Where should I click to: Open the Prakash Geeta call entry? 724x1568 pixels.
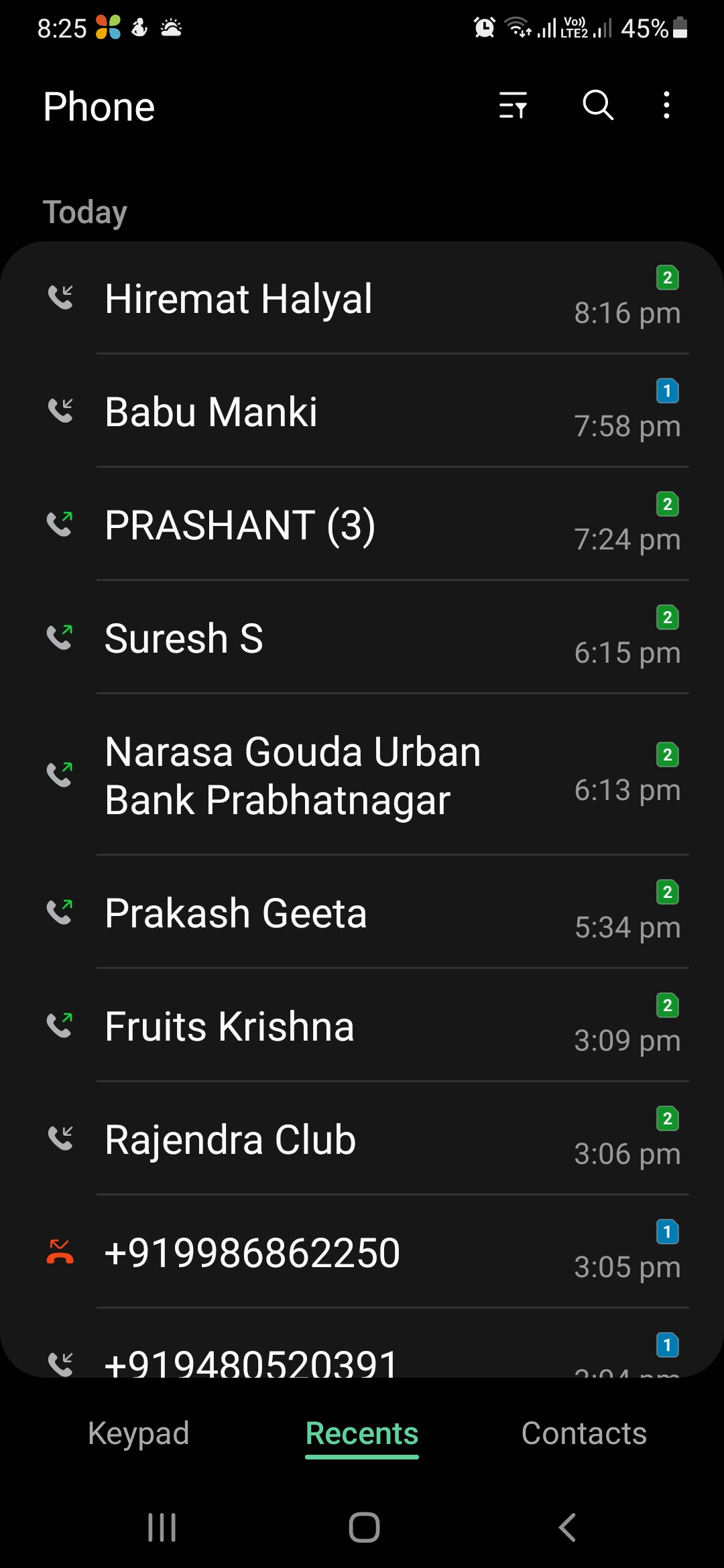(x=362, y=912)
